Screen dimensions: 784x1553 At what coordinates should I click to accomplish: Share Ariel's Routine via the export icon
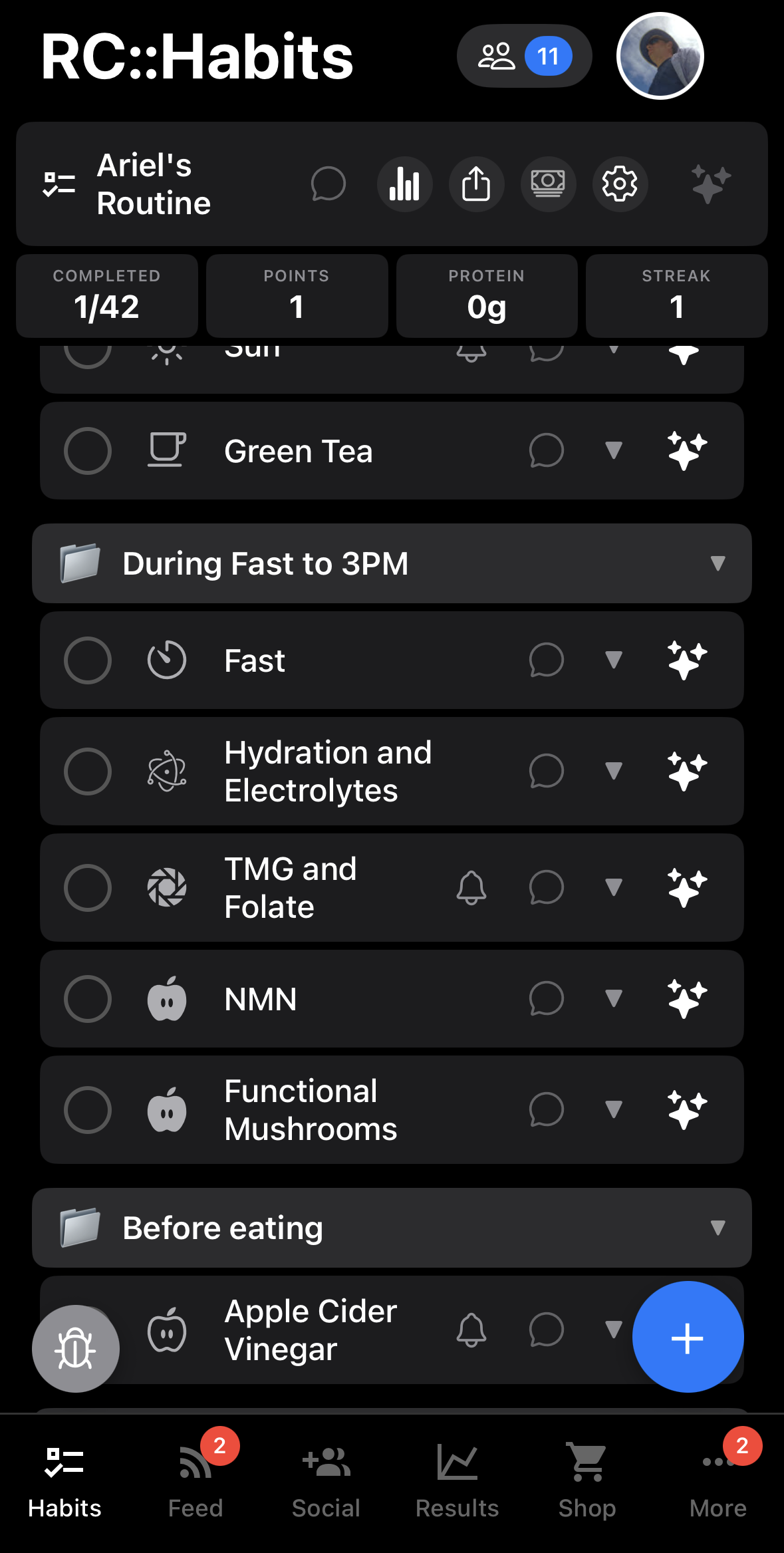[476, 185]
